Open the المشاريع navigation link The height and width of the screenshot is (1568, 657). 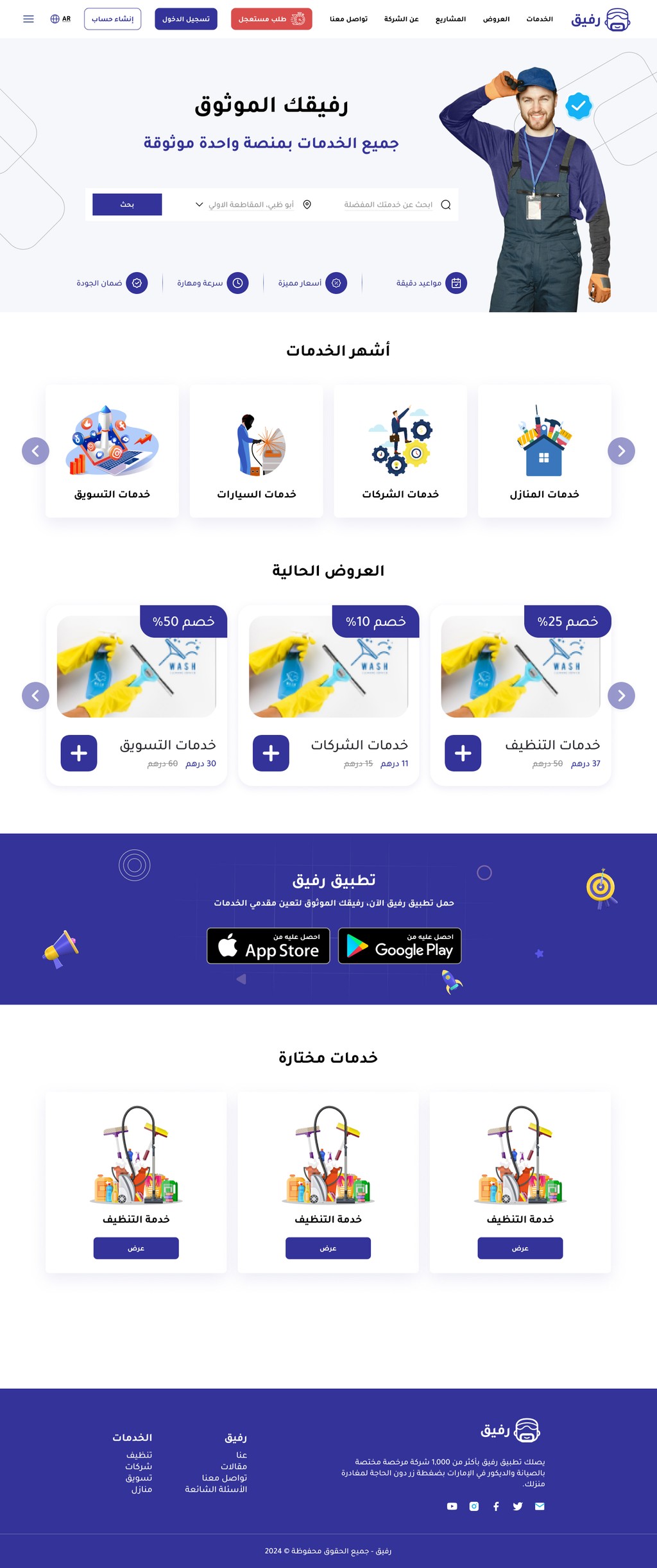(x=450, y=19)
